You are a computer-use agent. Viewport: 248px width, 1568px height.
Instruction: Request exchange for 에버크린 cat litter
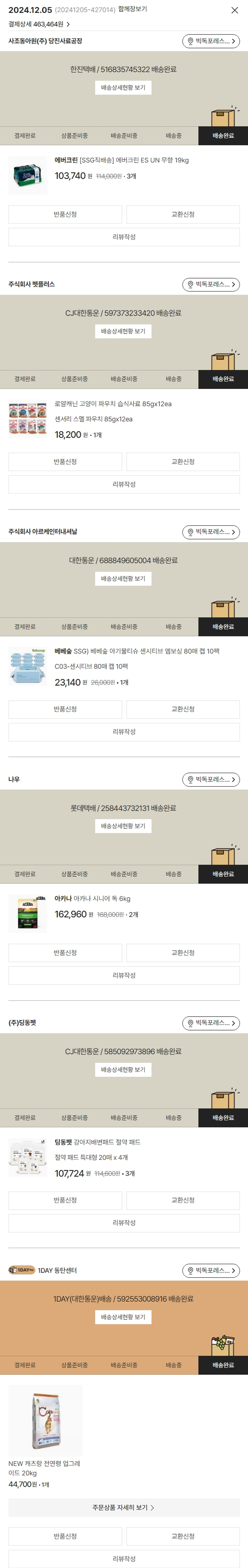183,214
